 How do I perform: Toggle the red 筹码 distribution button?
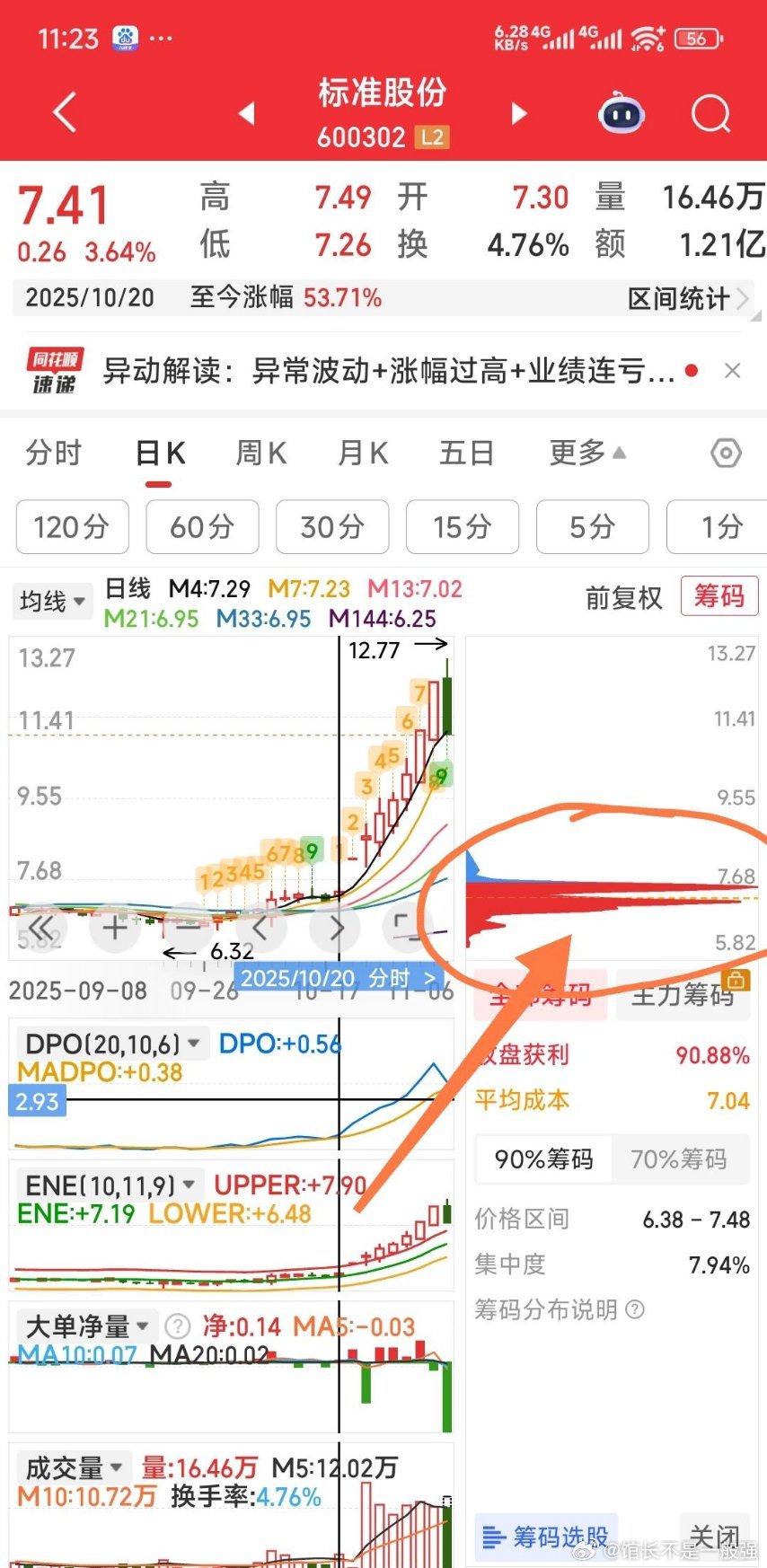[x=719, y=595]
